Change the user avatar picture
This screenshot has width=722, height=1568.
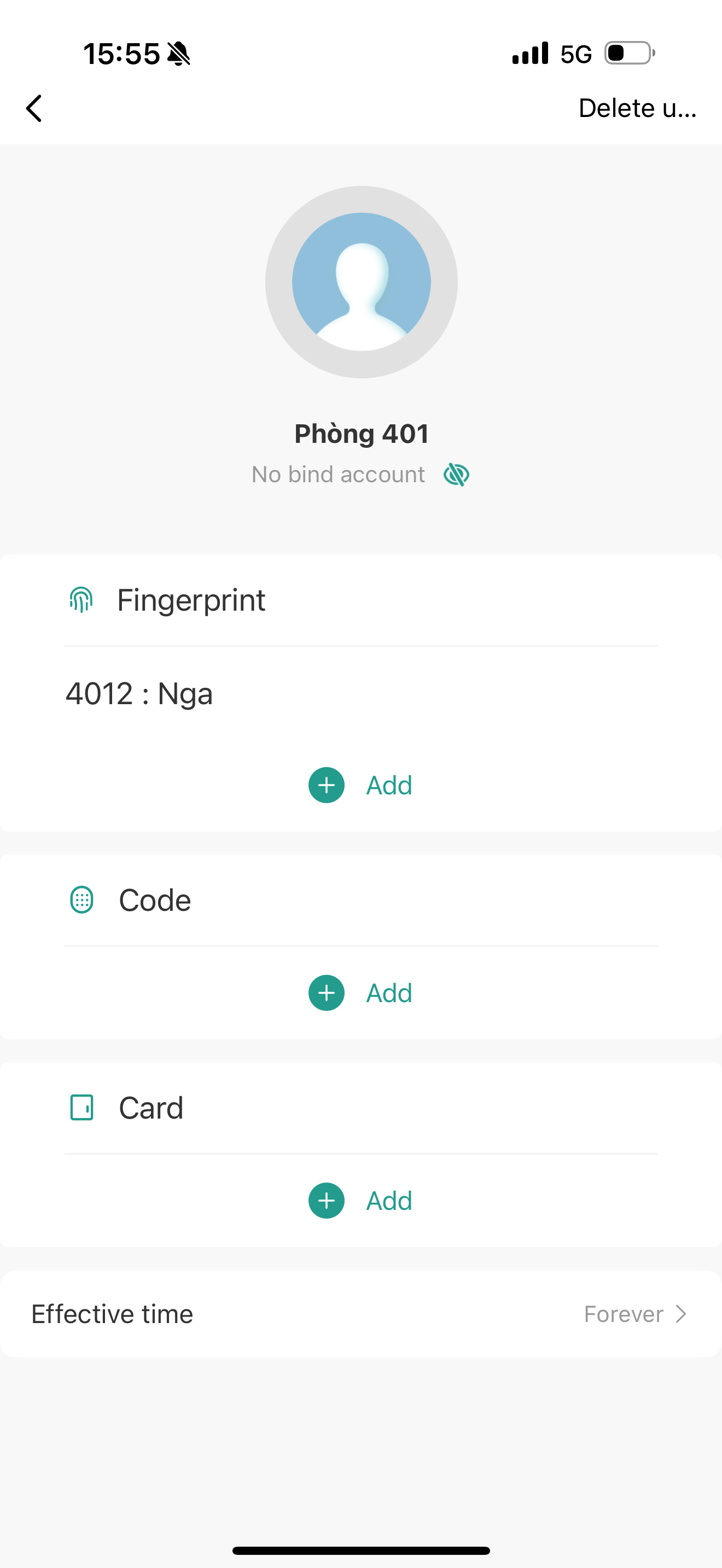tap(361, 282)
